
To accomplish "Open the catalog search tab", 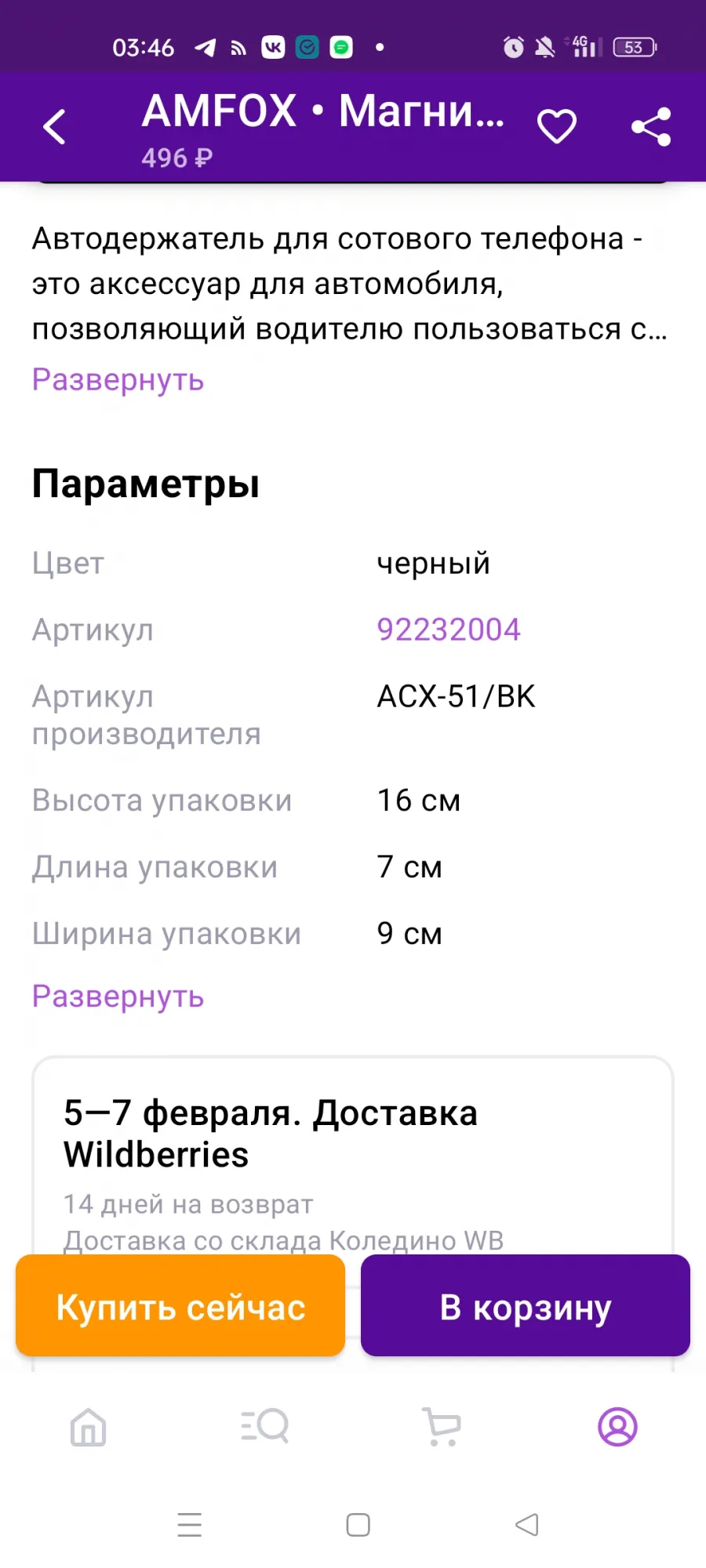I will pos(264,1427).
